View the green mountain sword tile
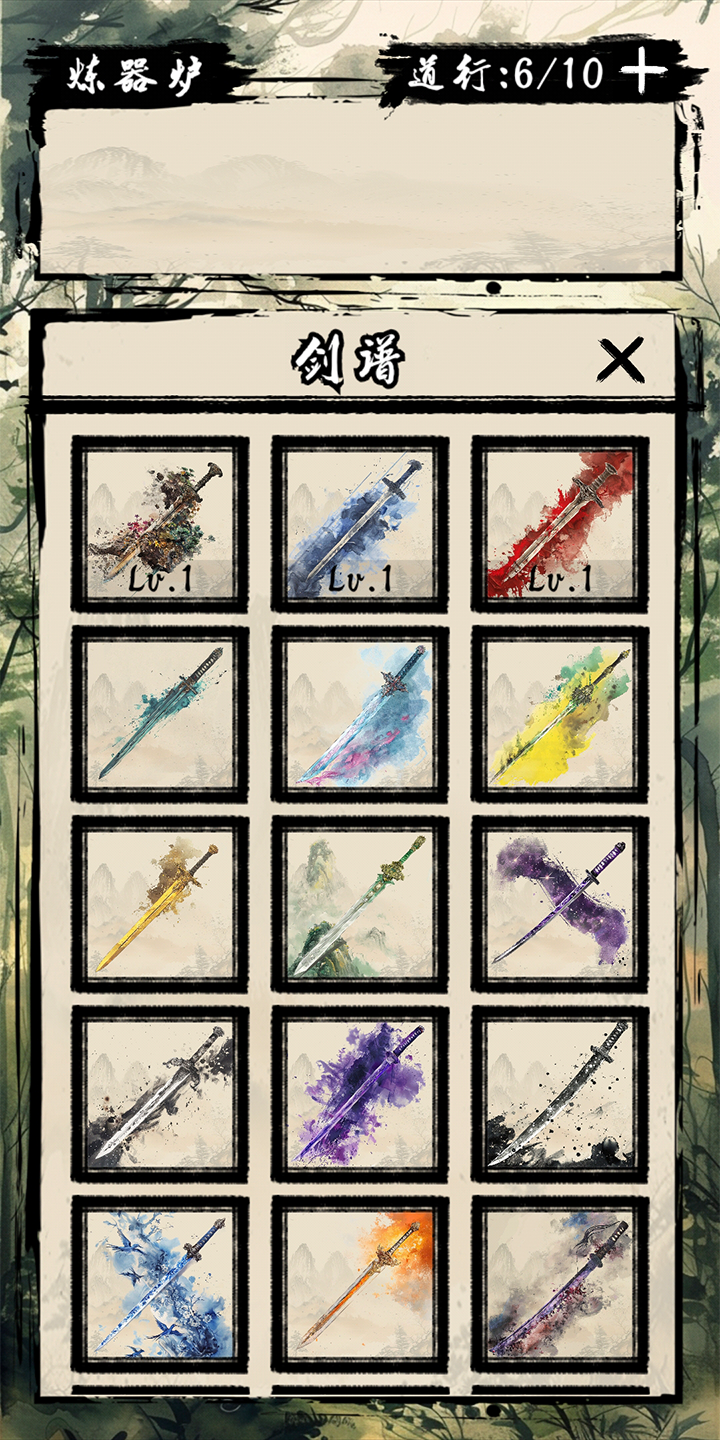Image resolution: width=720 pixels, height=1440 pixels. pos(360,904)
